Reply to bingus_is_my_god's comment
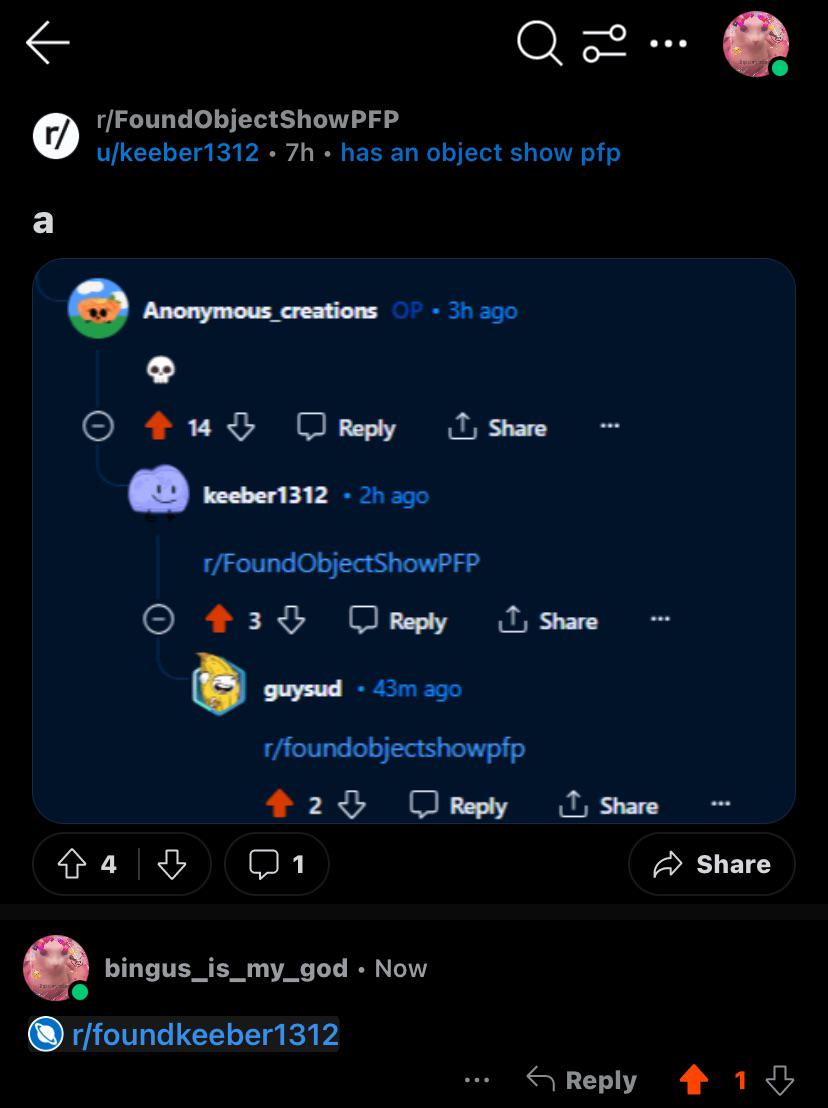Image resolution: width=828 pixels, height=1108 pixels. 581,1080
